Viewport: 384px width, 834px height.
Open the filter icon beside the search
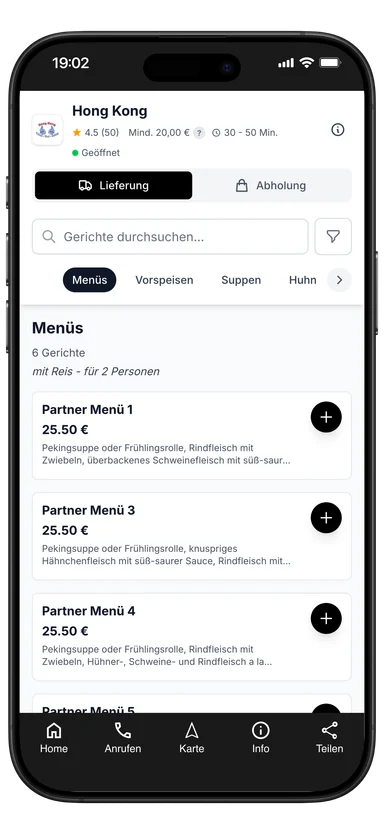click(x=333, y=237)
